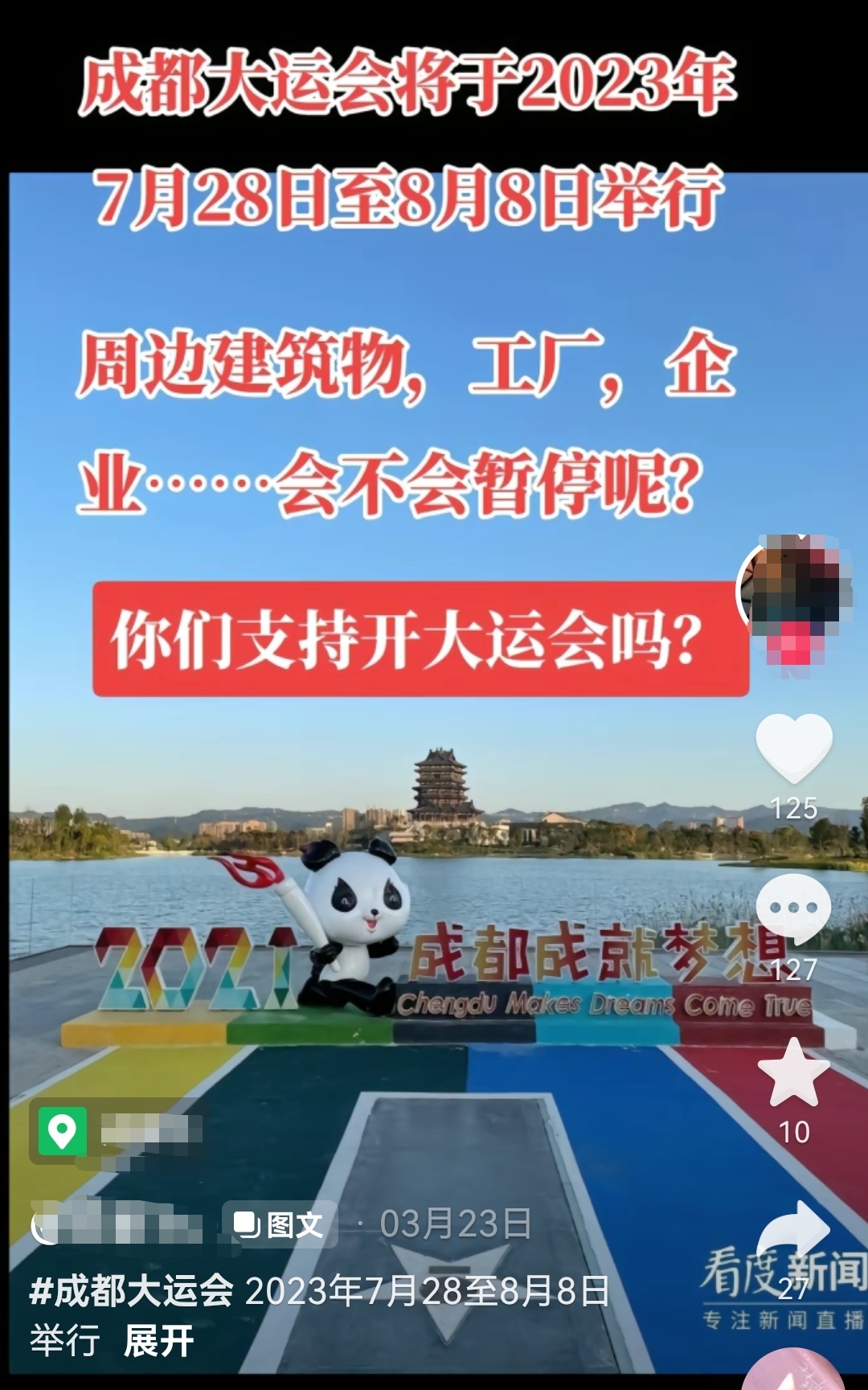Open the comments on this post

coord(793,908)
